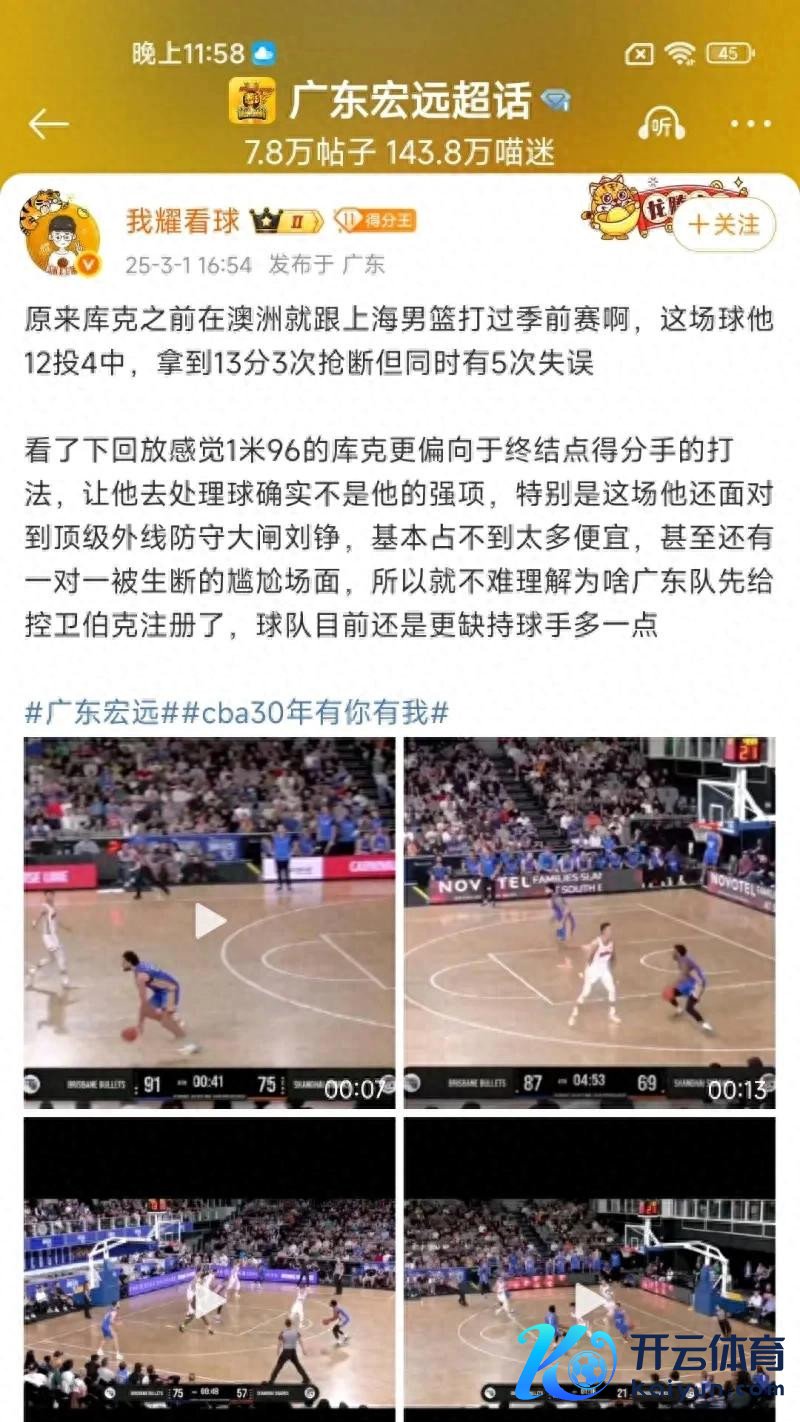Viewport: 800px width, 1422px height.
Task: Open the three-dot overflow menu
Action: [750, 124]
